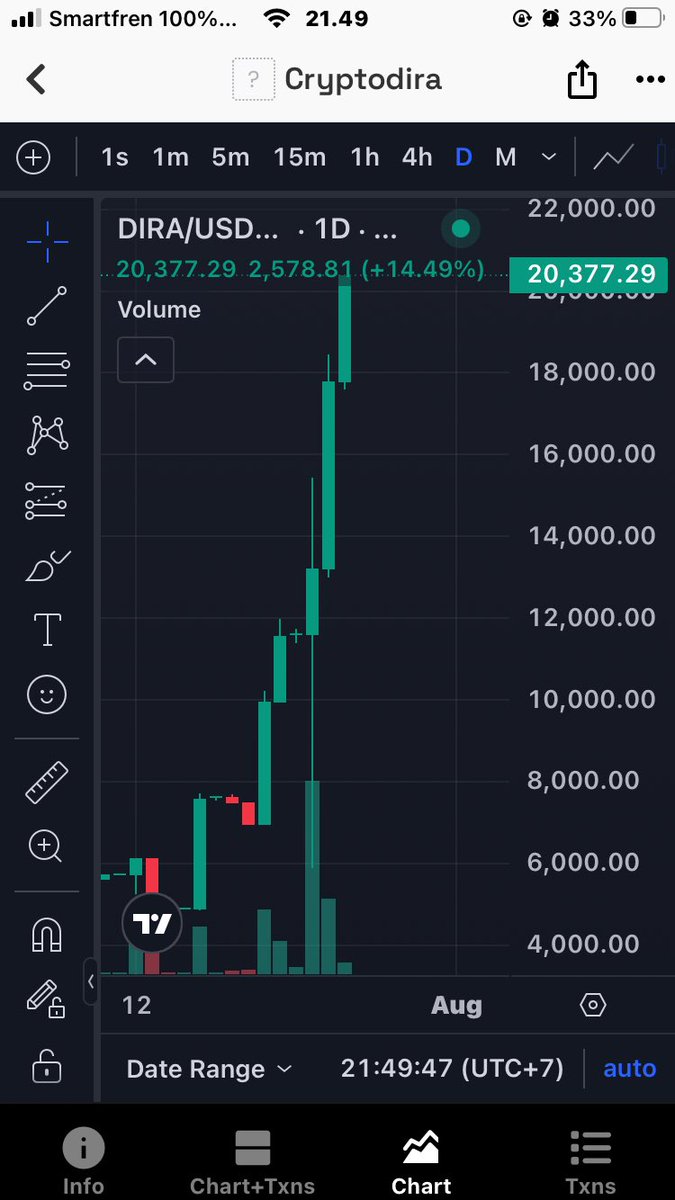Go back using the top-left arrow

36,79
